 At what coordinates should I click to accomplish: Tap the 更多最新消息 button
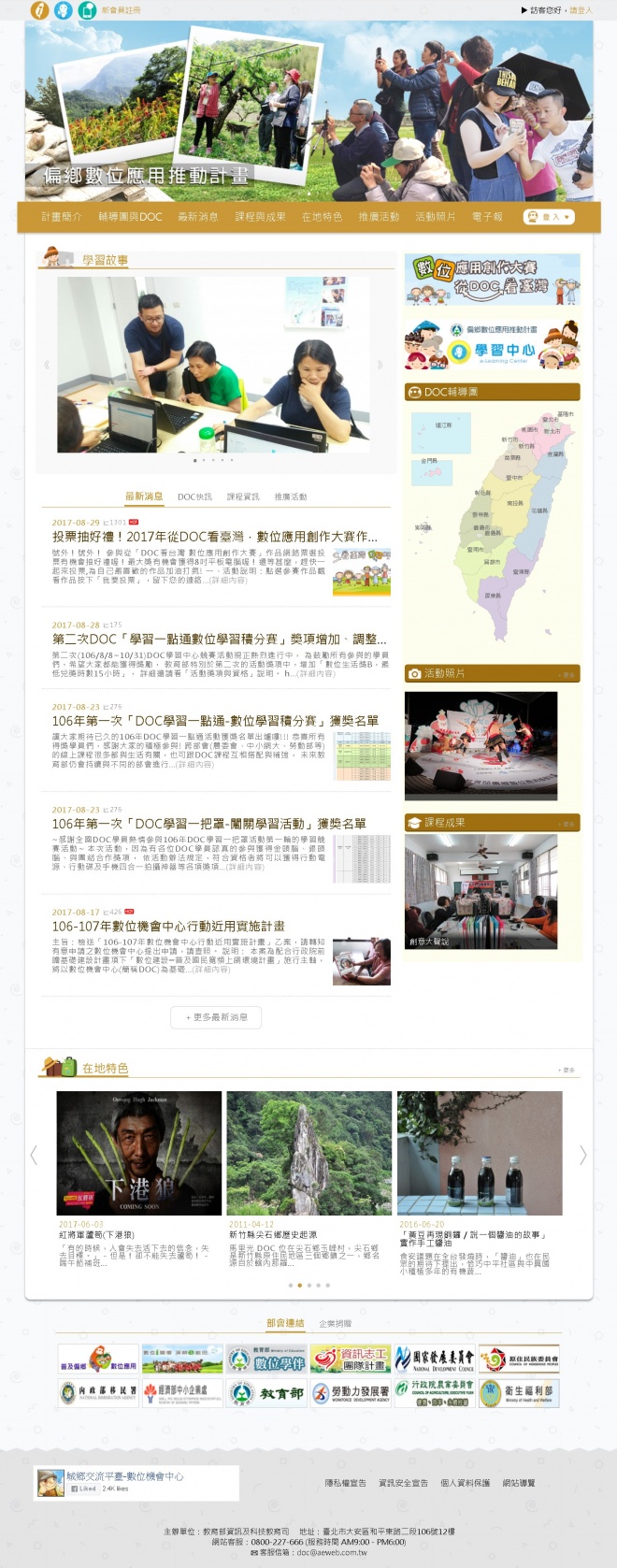coord(216,1017)
